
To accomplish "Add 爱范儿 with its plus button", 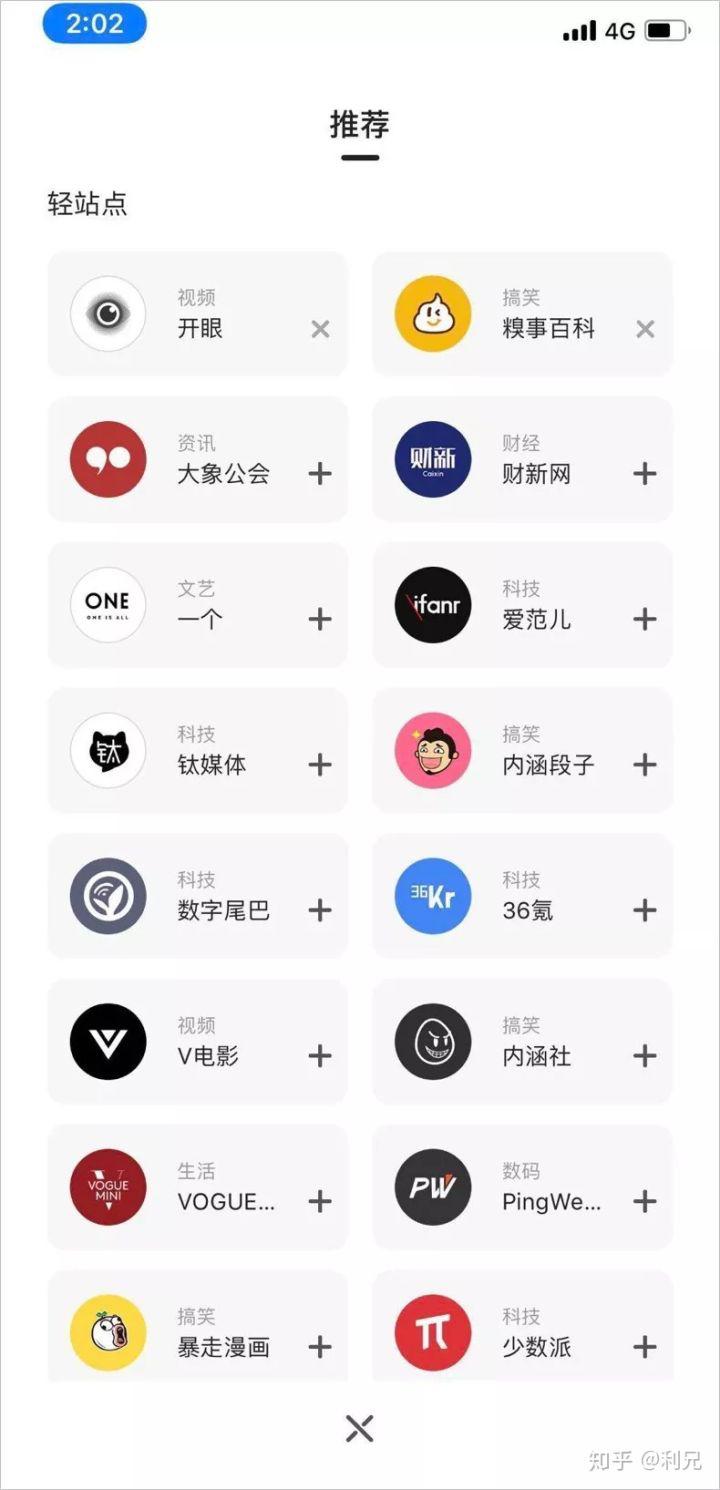I will (645, 619).
